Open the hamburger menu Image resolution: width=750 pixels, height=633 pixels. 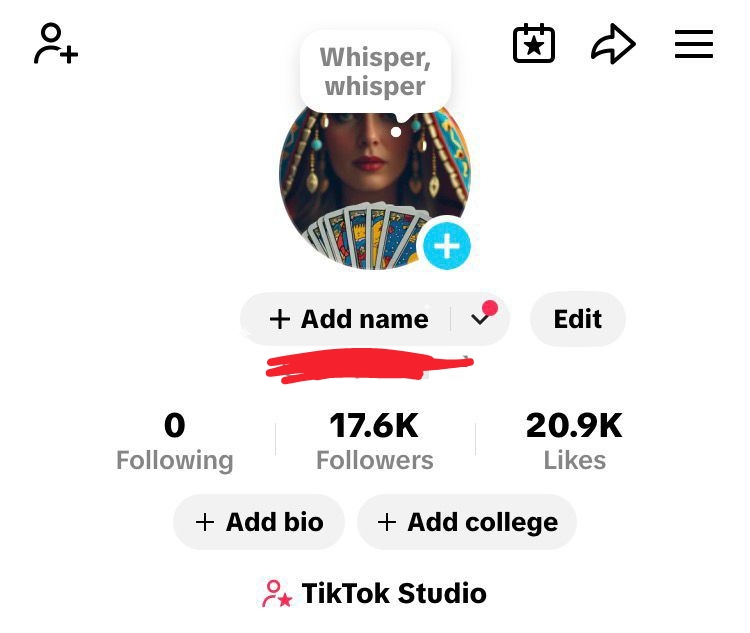(x=693, y=45)
